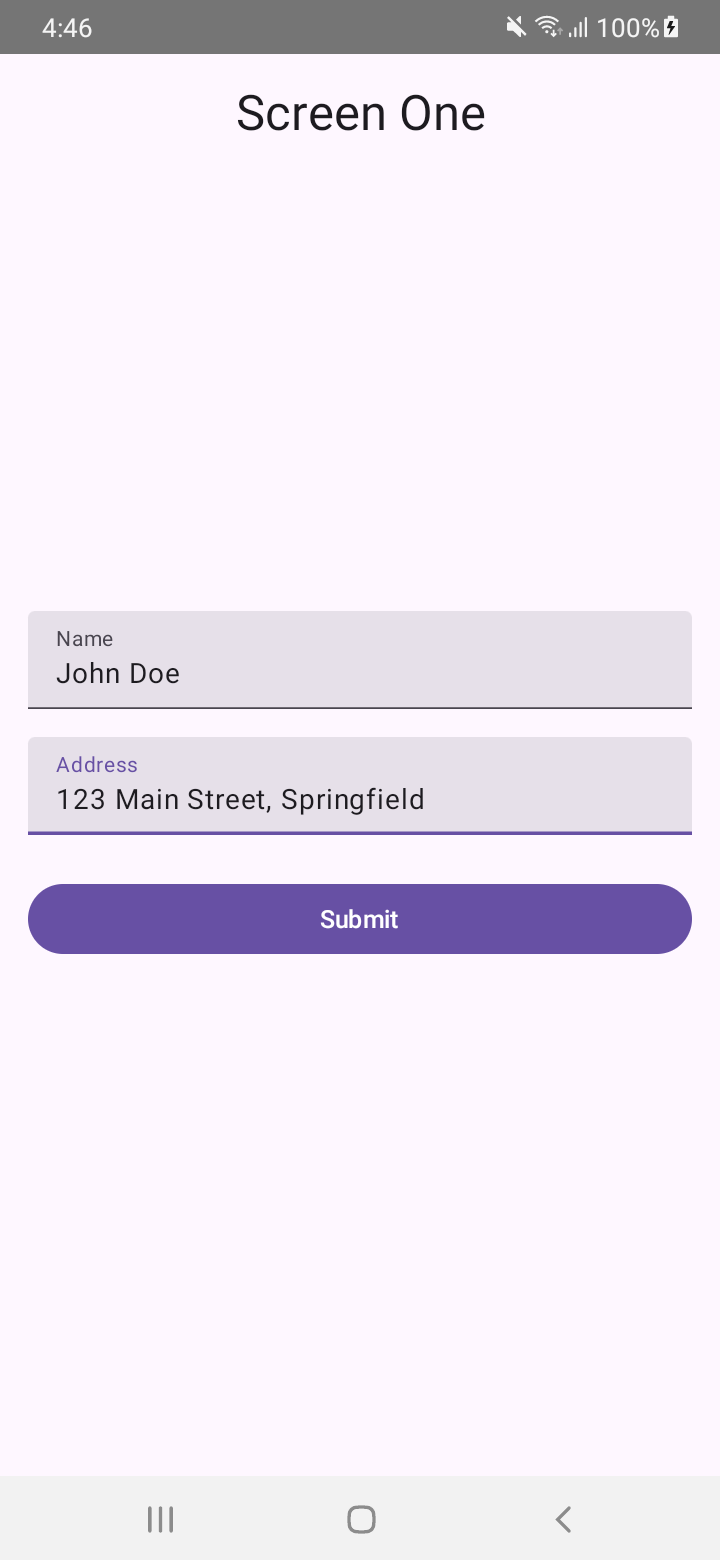Tap the 123 Main Street address text
Screen dimensions: 720x1560
click(x=240, y=798)
